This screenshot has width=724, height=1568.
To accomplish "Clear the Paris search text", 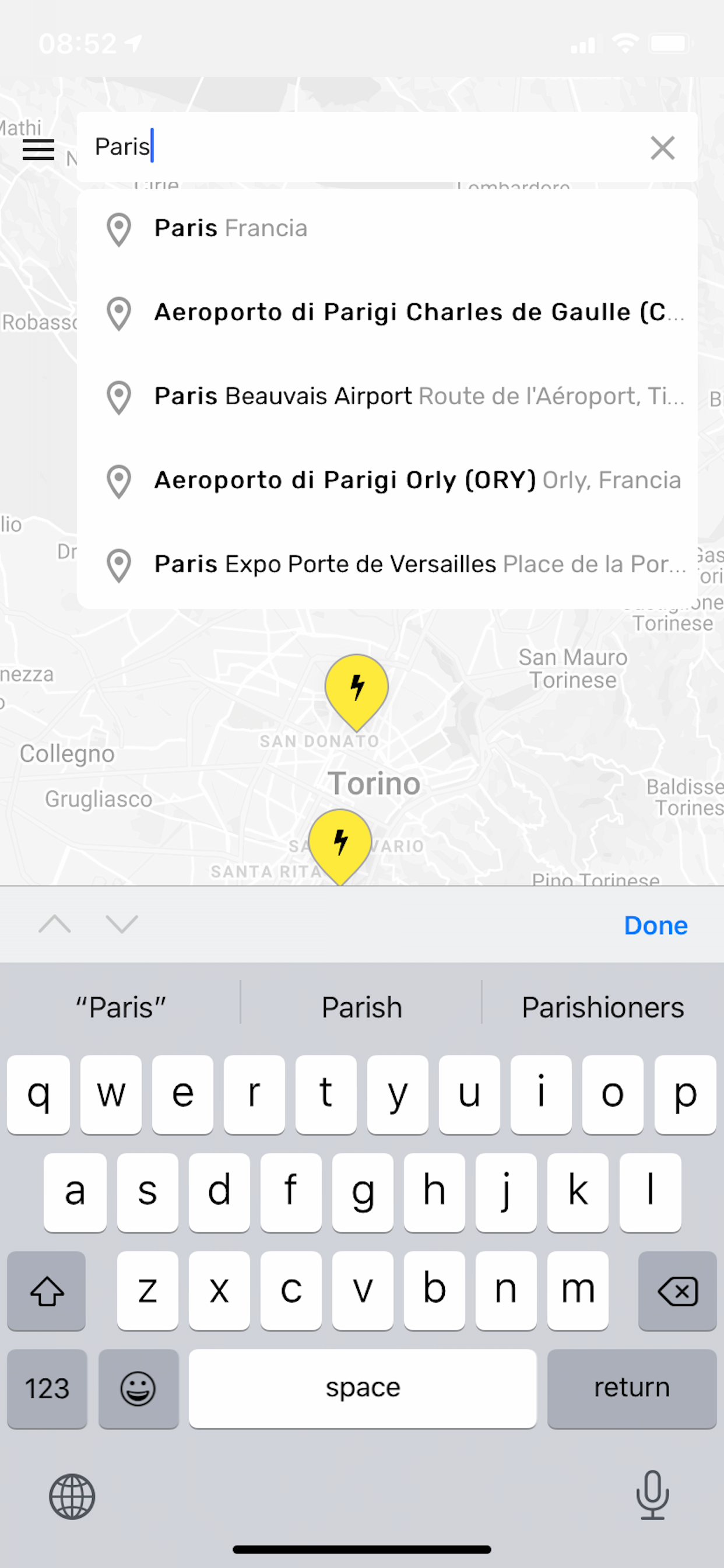I will pyautogui.click(x=662, y=148).
